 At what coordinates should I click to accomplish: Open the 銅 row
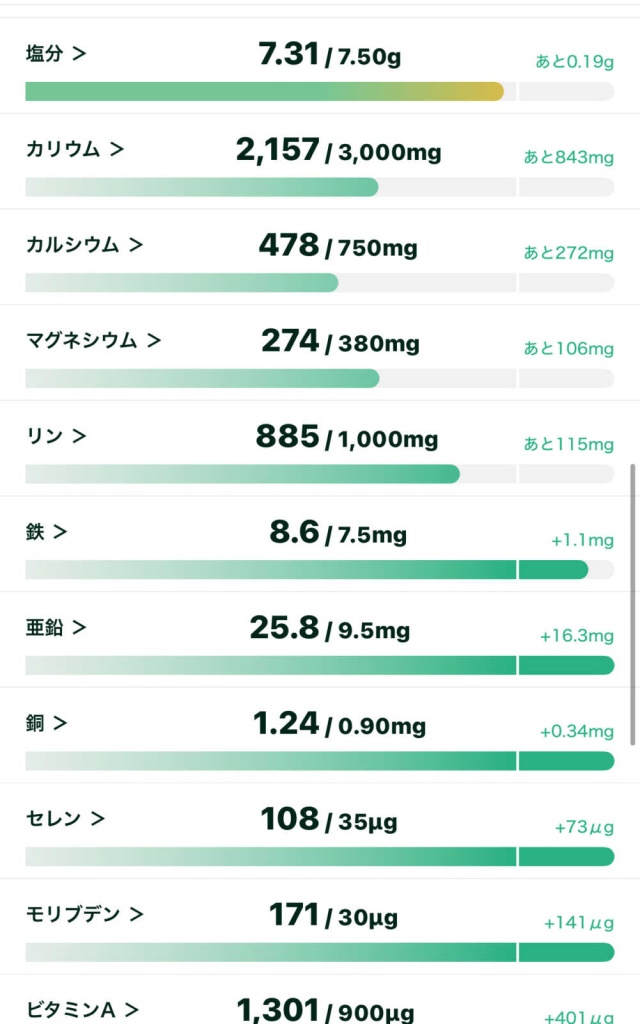click(46, 723)
